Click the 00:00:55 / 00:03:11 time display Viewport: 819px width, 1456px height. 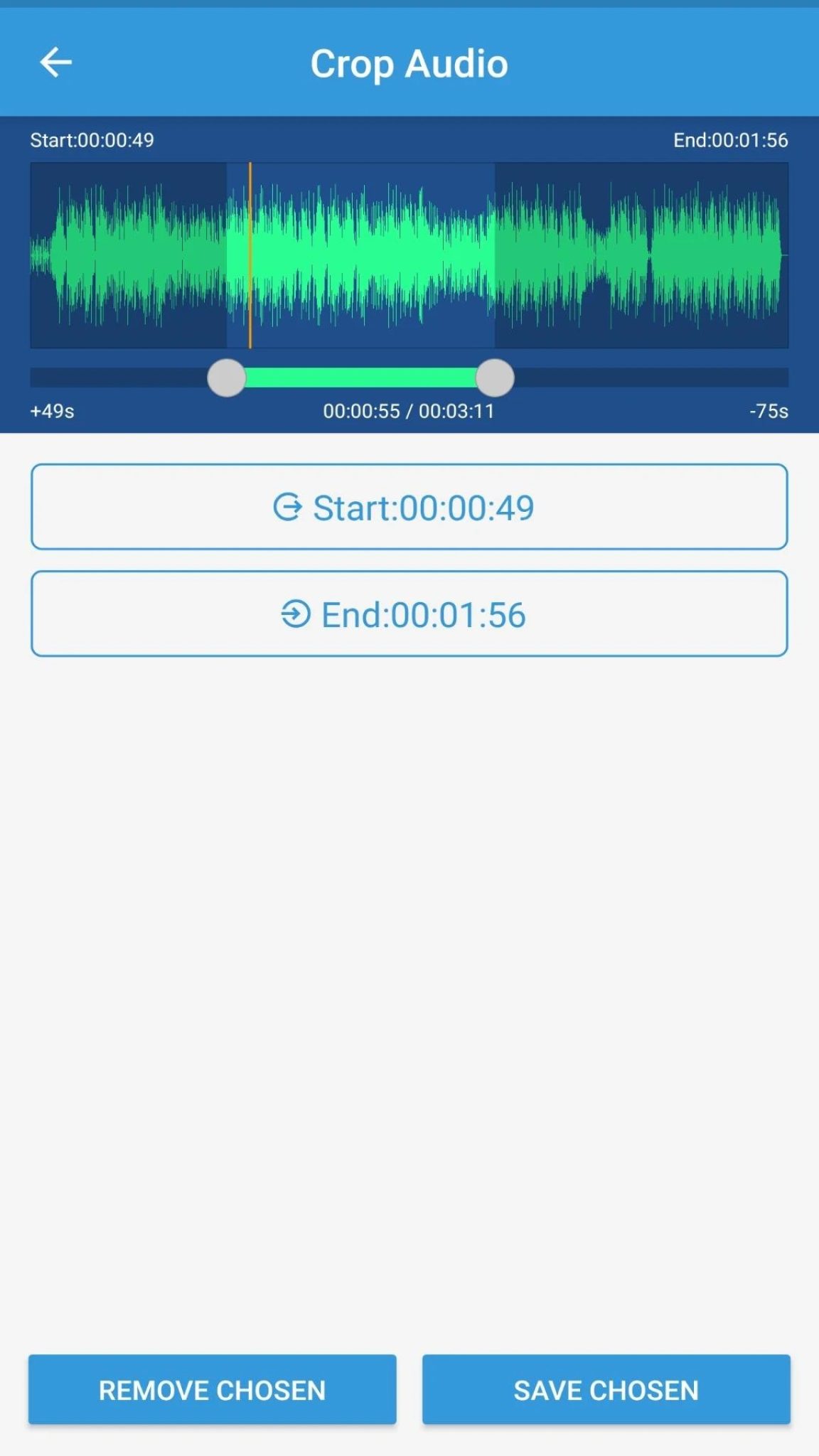[409, 410]
